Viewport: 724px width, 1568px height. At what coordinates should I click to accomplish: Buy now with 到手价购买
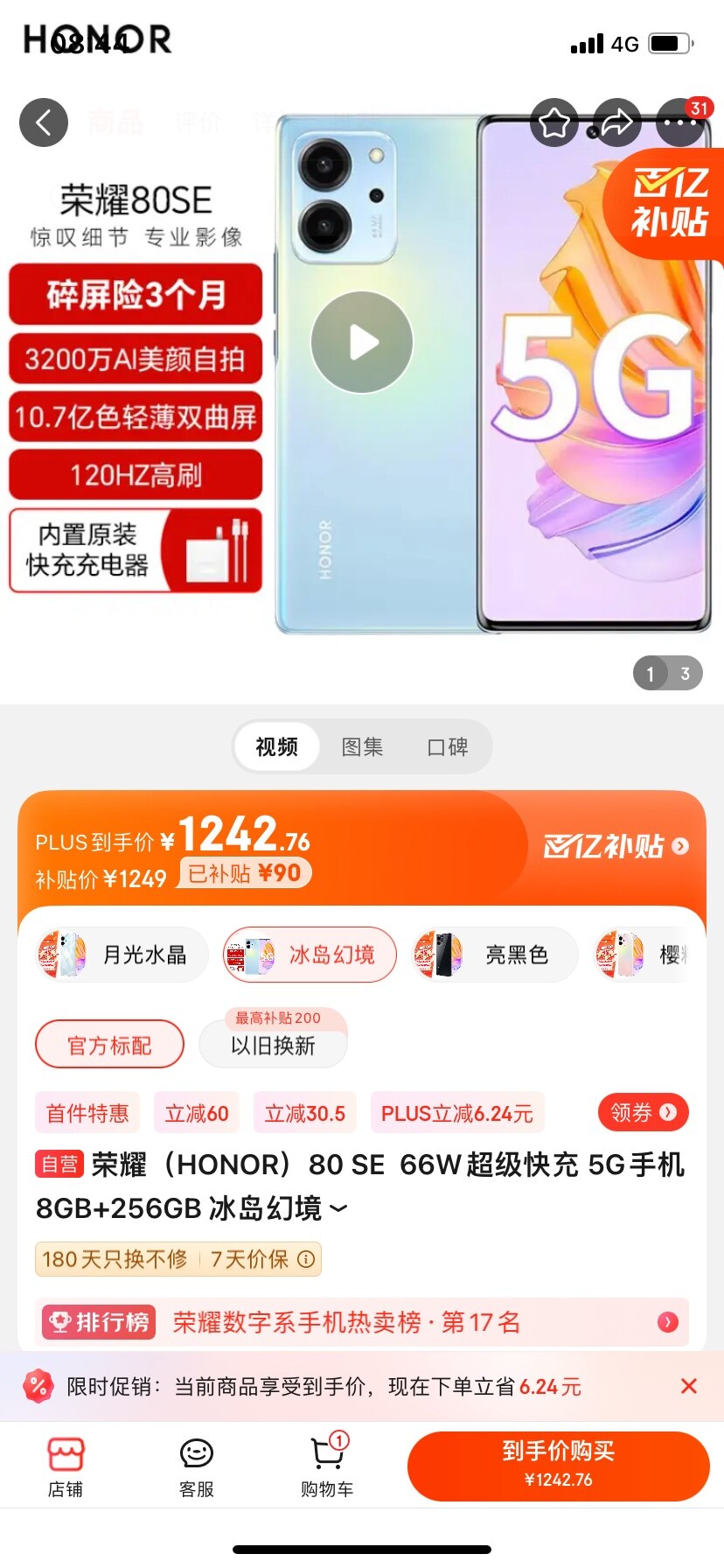(x=558, y=1466)
